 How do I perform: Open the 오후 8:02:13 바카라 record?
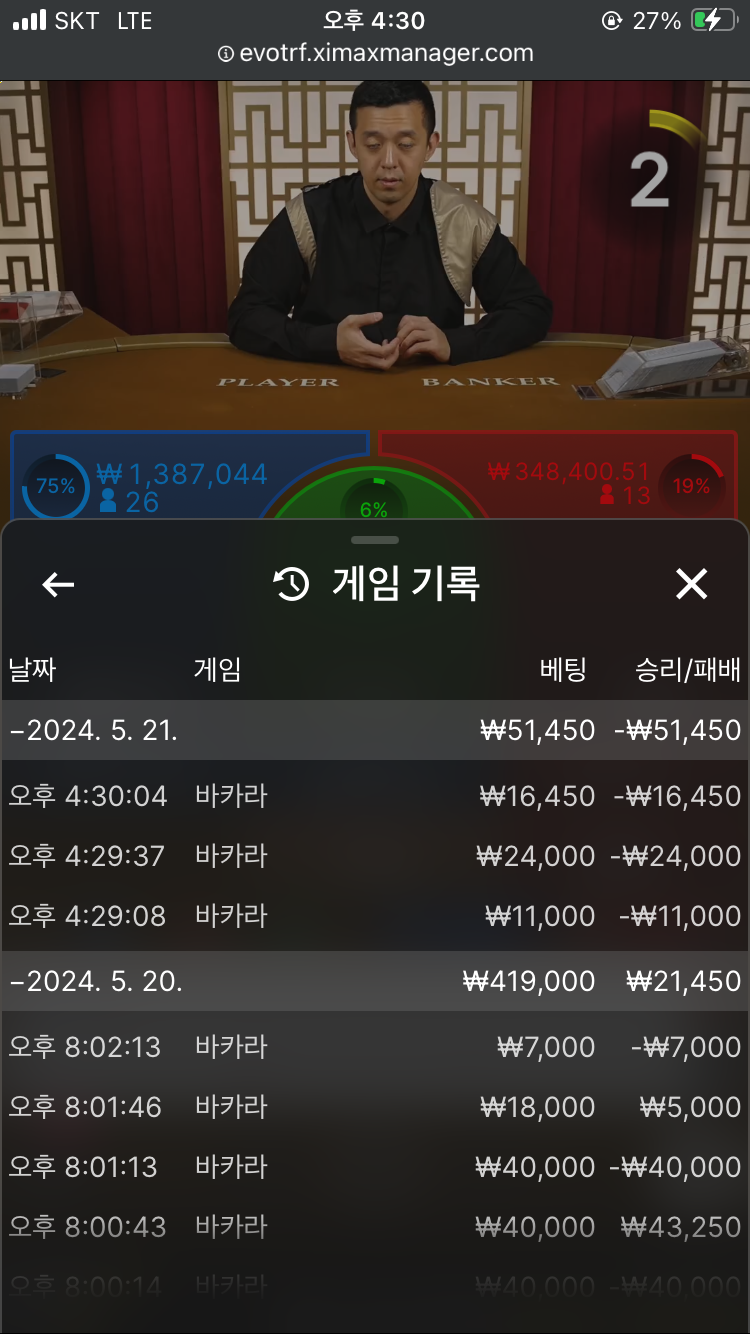click(375, 1047)
